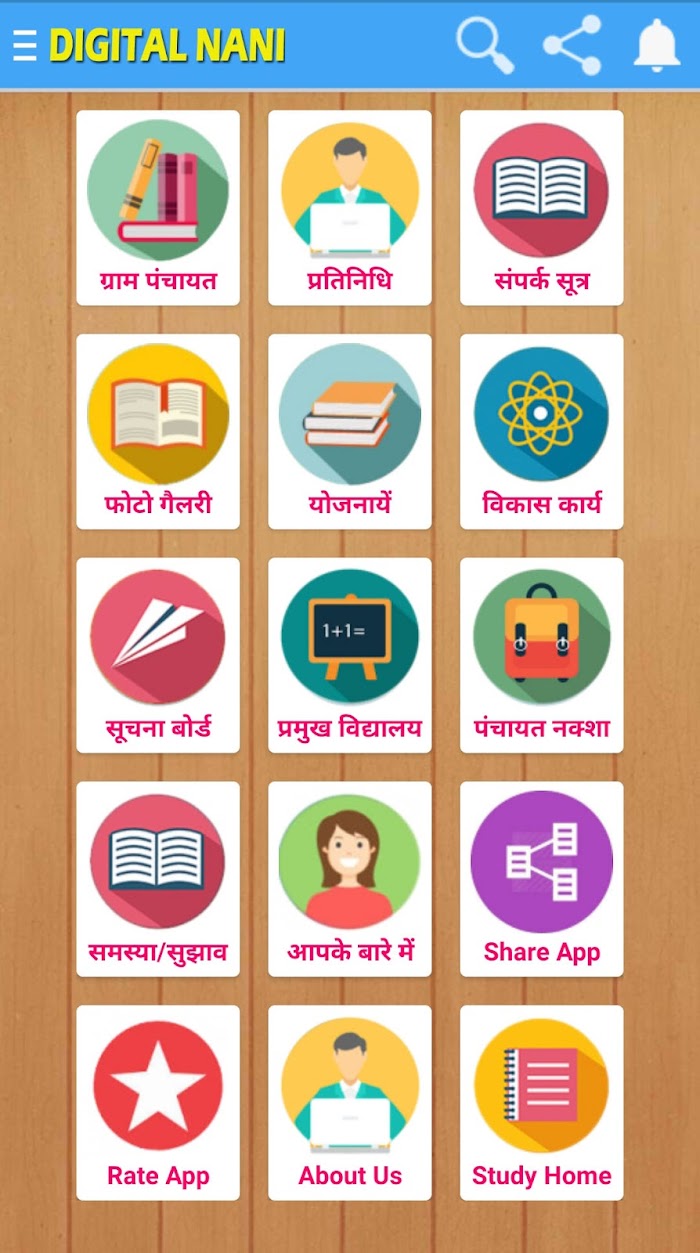This screenshot has height=1253, width=700.
Task: Open फोटो गैलरी
Action: (158, 432)
